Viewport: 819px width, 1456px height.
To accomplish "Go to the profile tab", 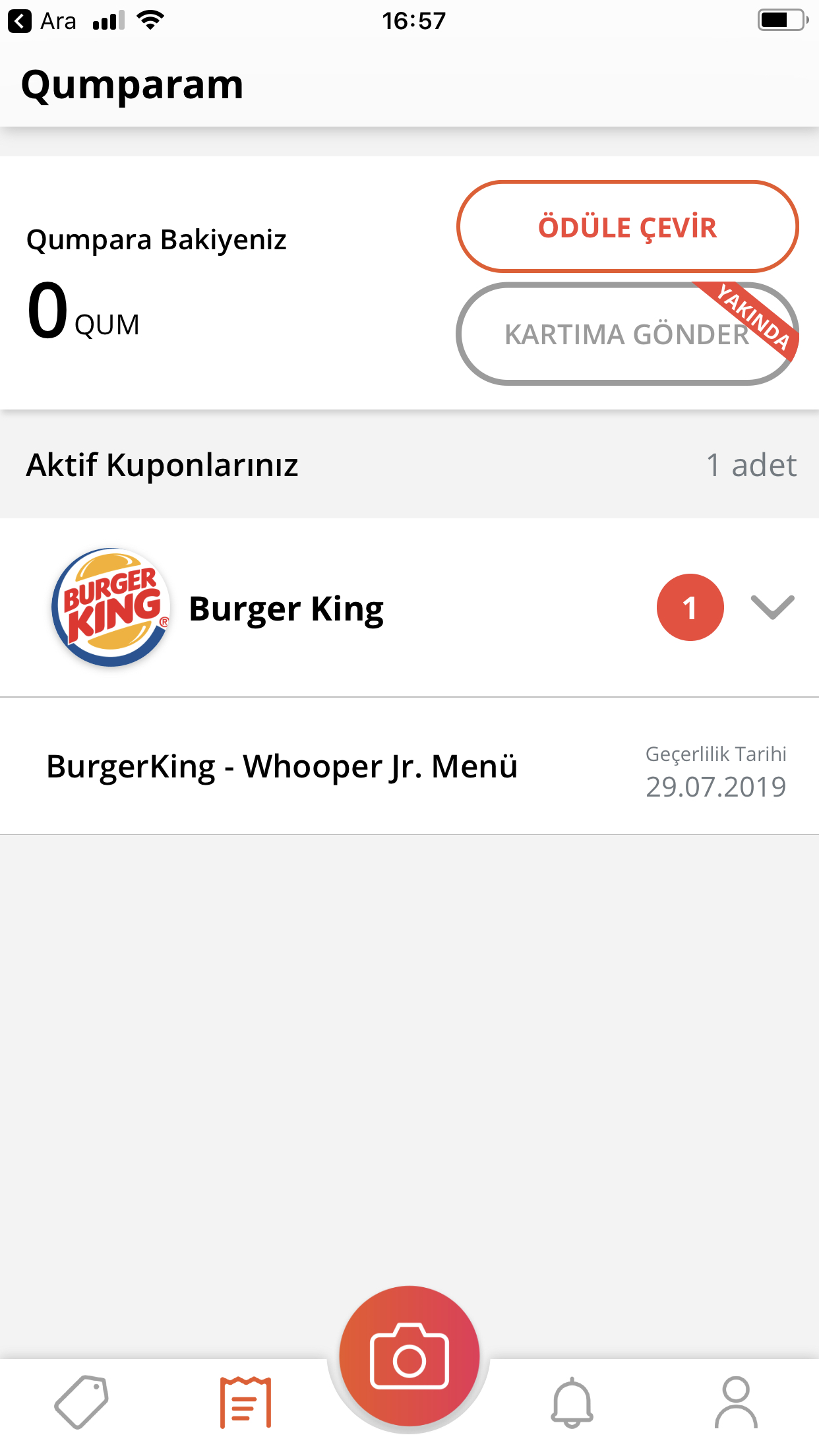I will click(x=736, y=1402).
